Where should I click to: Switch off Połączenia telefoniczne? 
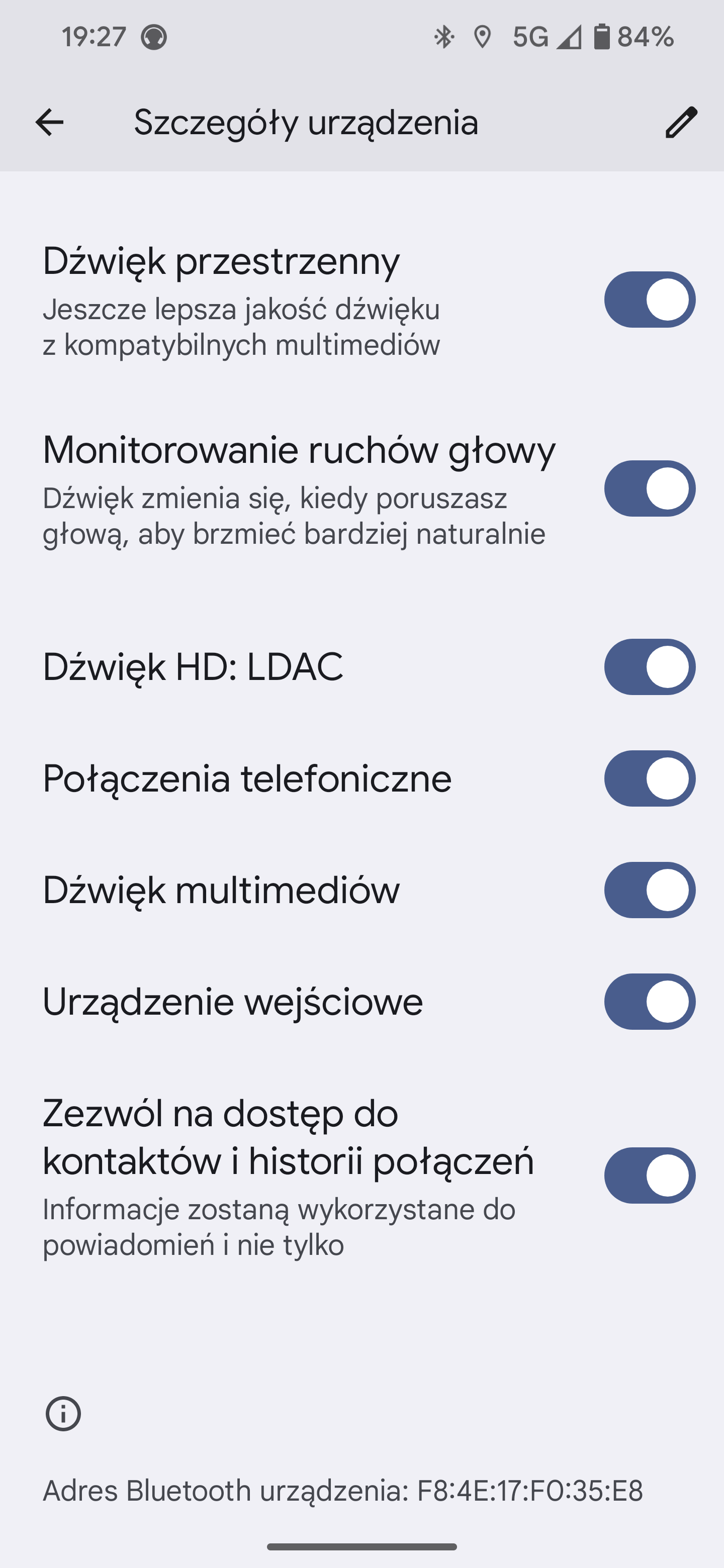(x=649, y=778)
